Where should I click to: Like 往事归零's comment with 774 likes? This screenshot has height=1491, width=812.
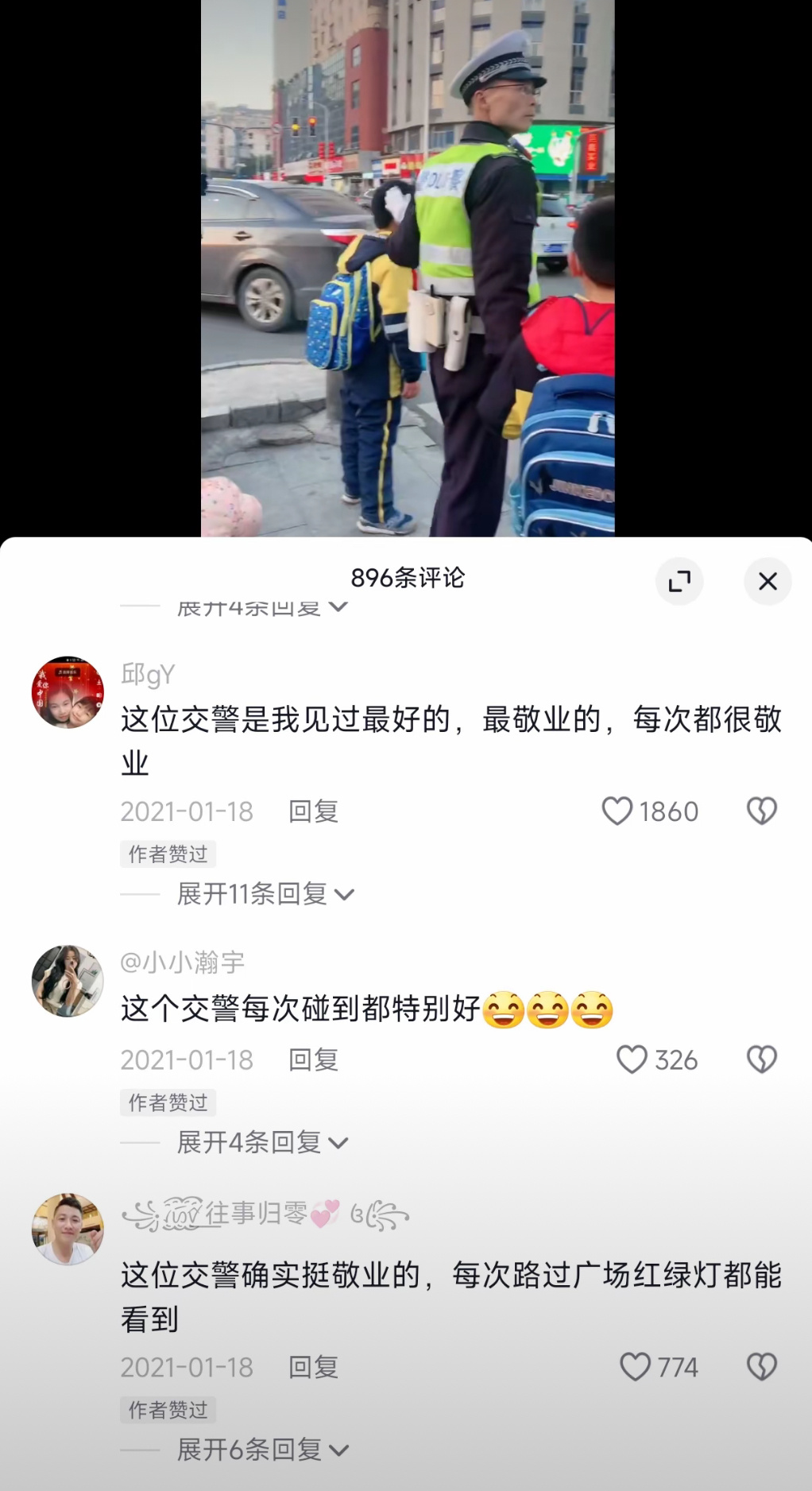coord(635,1367)
